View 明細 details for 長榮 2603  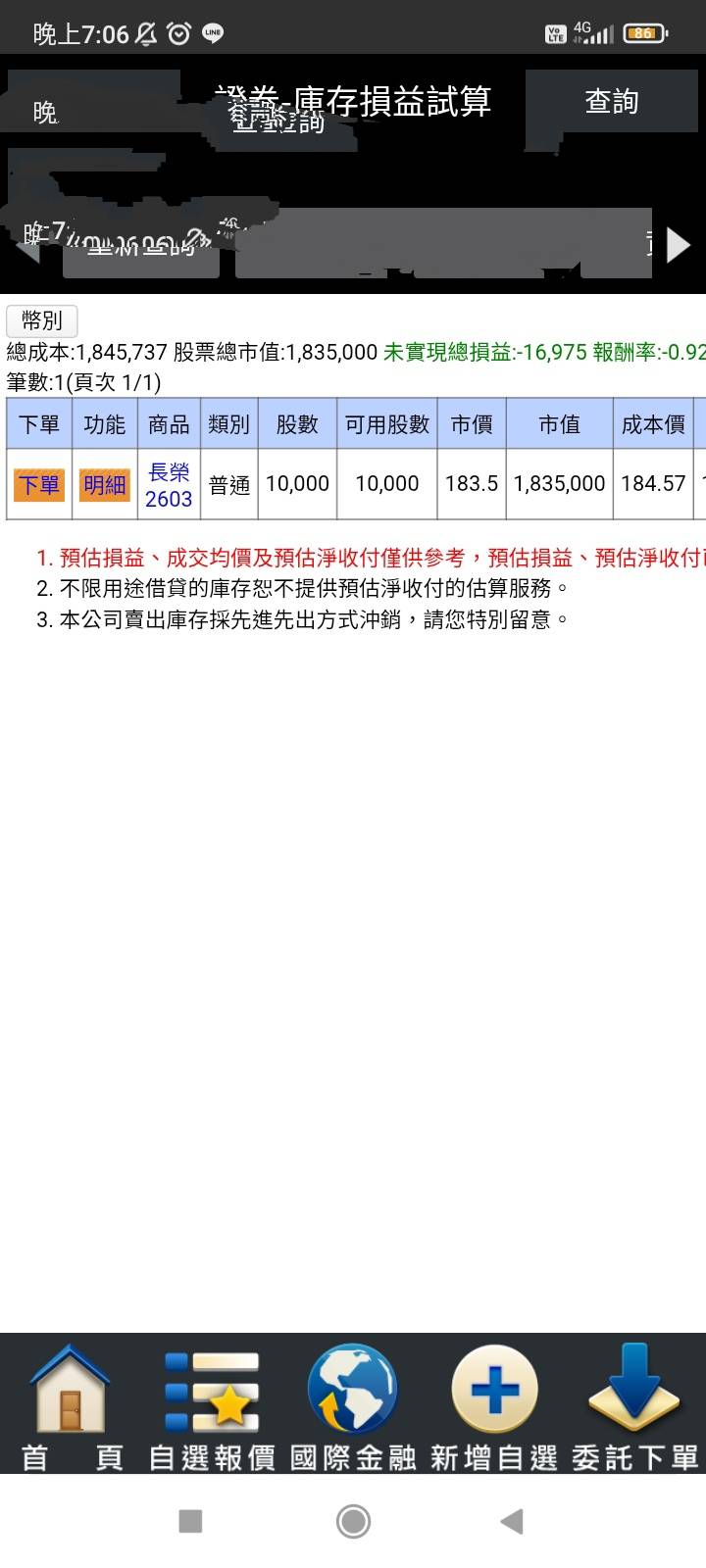(x=104, y=485)
